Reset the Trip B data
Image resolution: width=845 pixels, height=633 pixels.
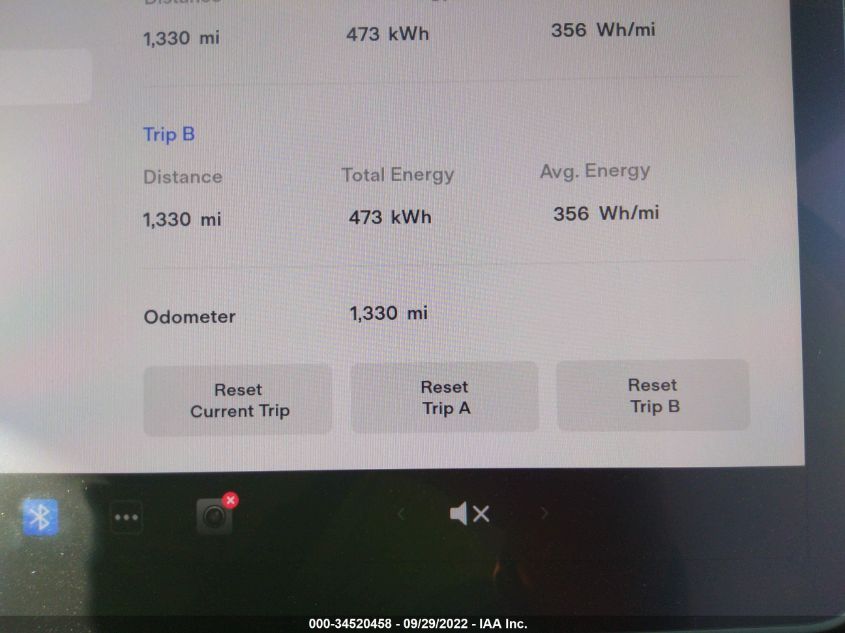pyautogui.click(x=653, y=395)
